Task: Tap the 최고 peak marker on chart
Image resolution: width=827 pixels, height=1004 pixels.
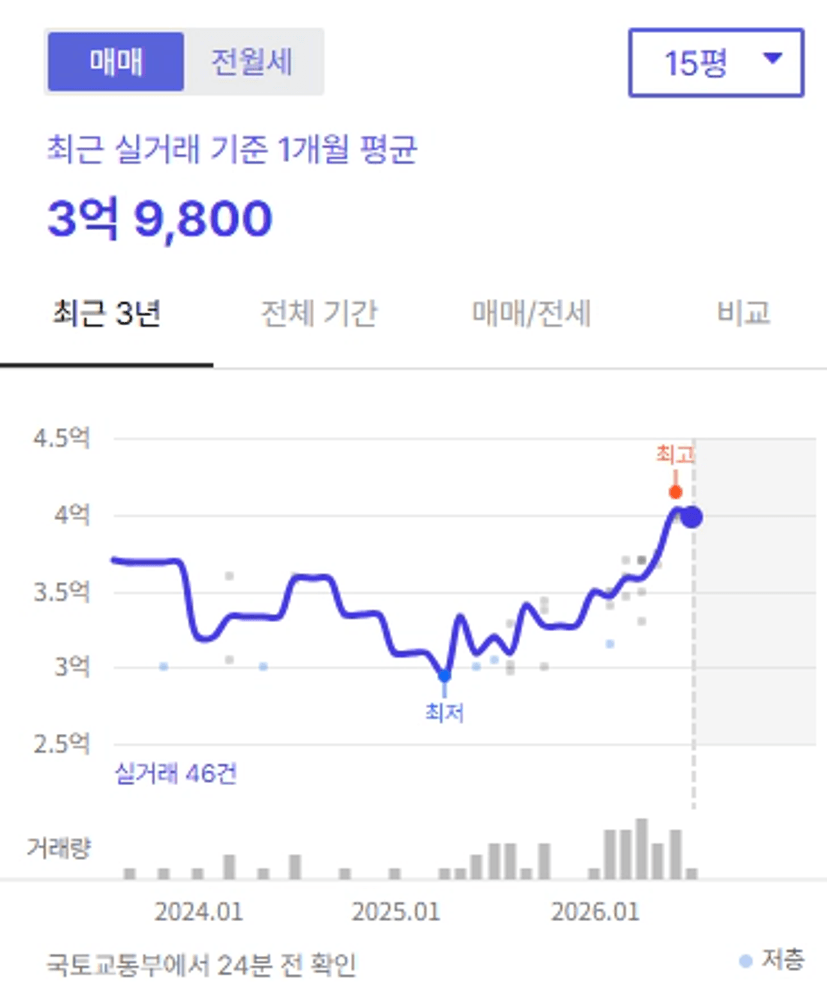Action: [x=675, y=492]
